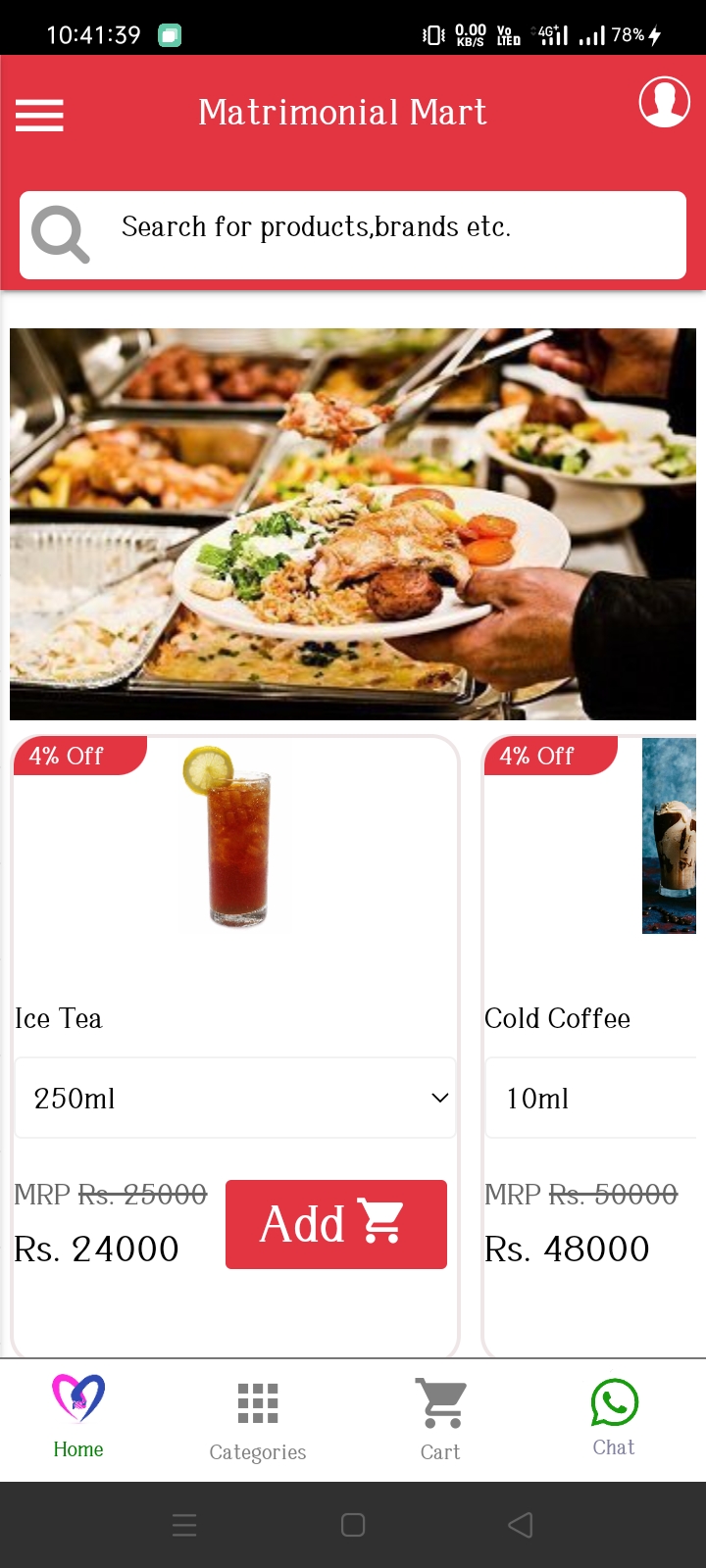The height and width of the screenshot is (1568, 706).
Task: Switch to the Categories tab
Action: click(x=258, y=1421)
